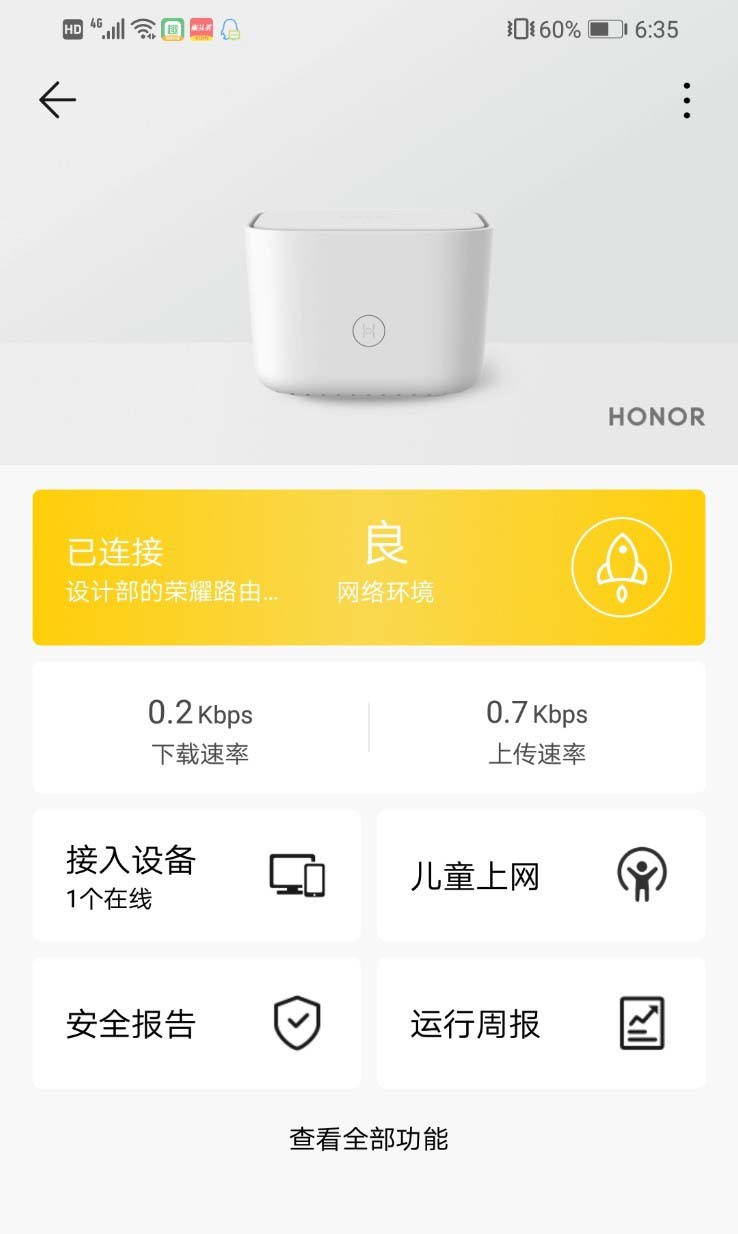The width and height of the screenshot is (738, 1234).
Task: Tap the rocket speed-boost icon
Action: point(621,567)
